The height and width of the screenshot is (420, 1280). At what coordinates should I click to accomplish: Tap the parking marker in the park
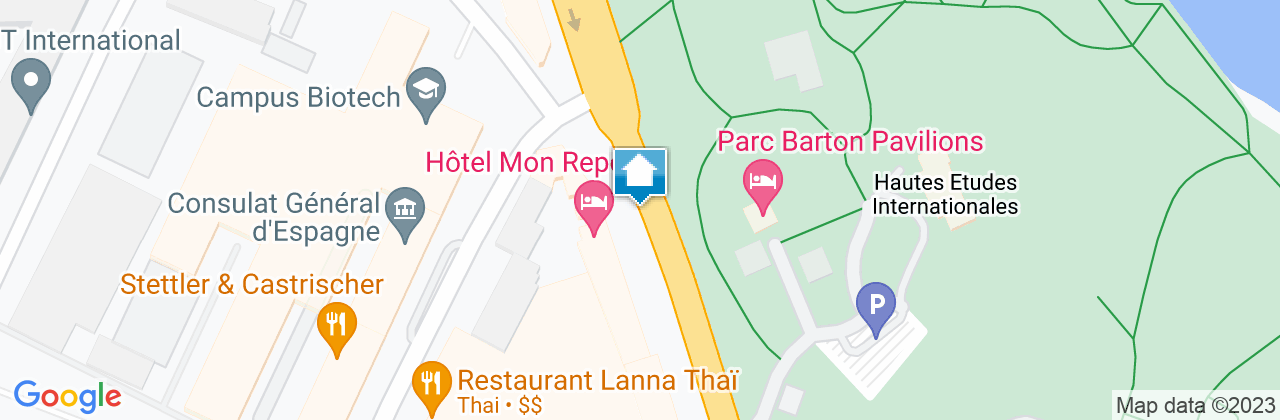tap(877, 304)
